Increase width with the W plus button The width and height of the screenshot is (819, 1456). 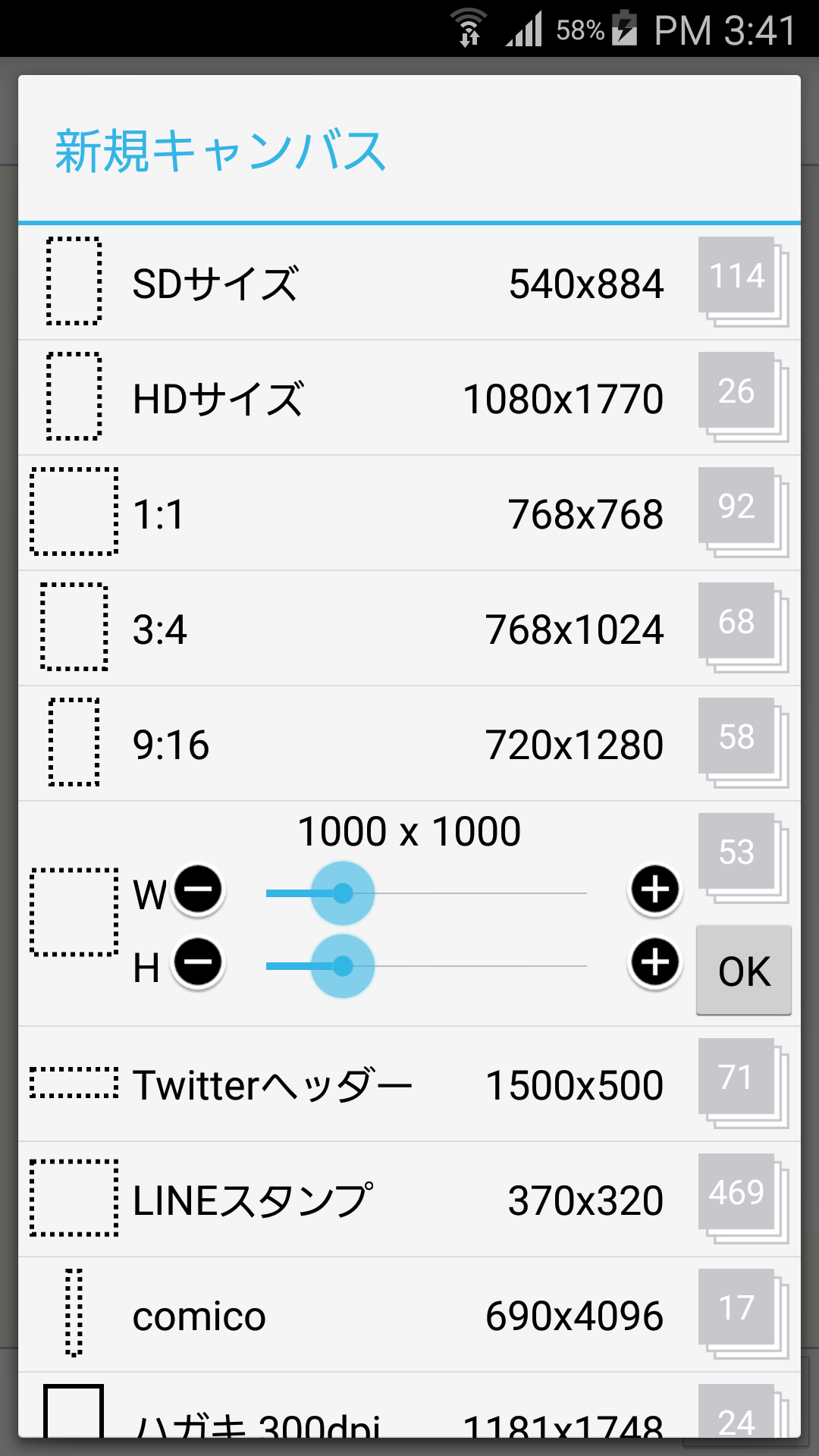click(x=655, y=890)
